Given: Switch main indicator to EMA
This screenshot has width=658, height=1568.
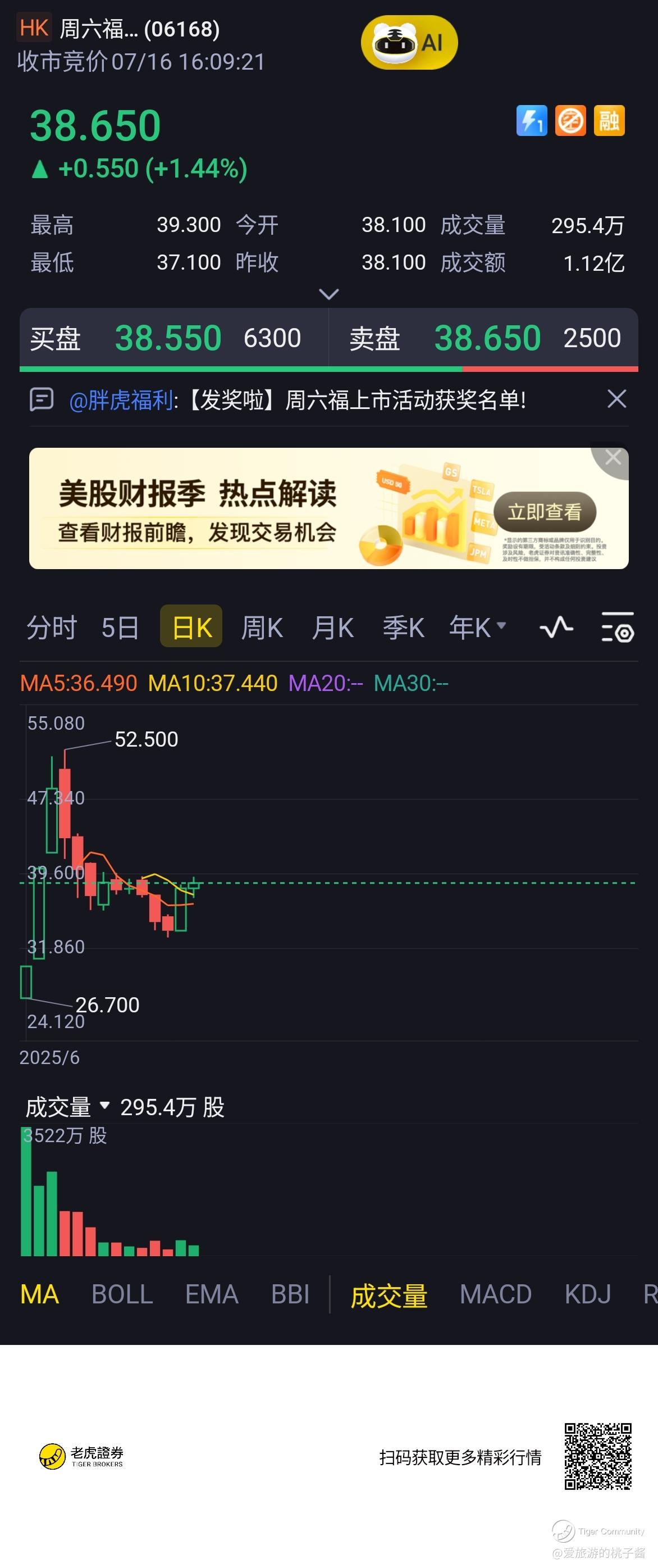Looking at the screenshot, I should pos(212,1294).
